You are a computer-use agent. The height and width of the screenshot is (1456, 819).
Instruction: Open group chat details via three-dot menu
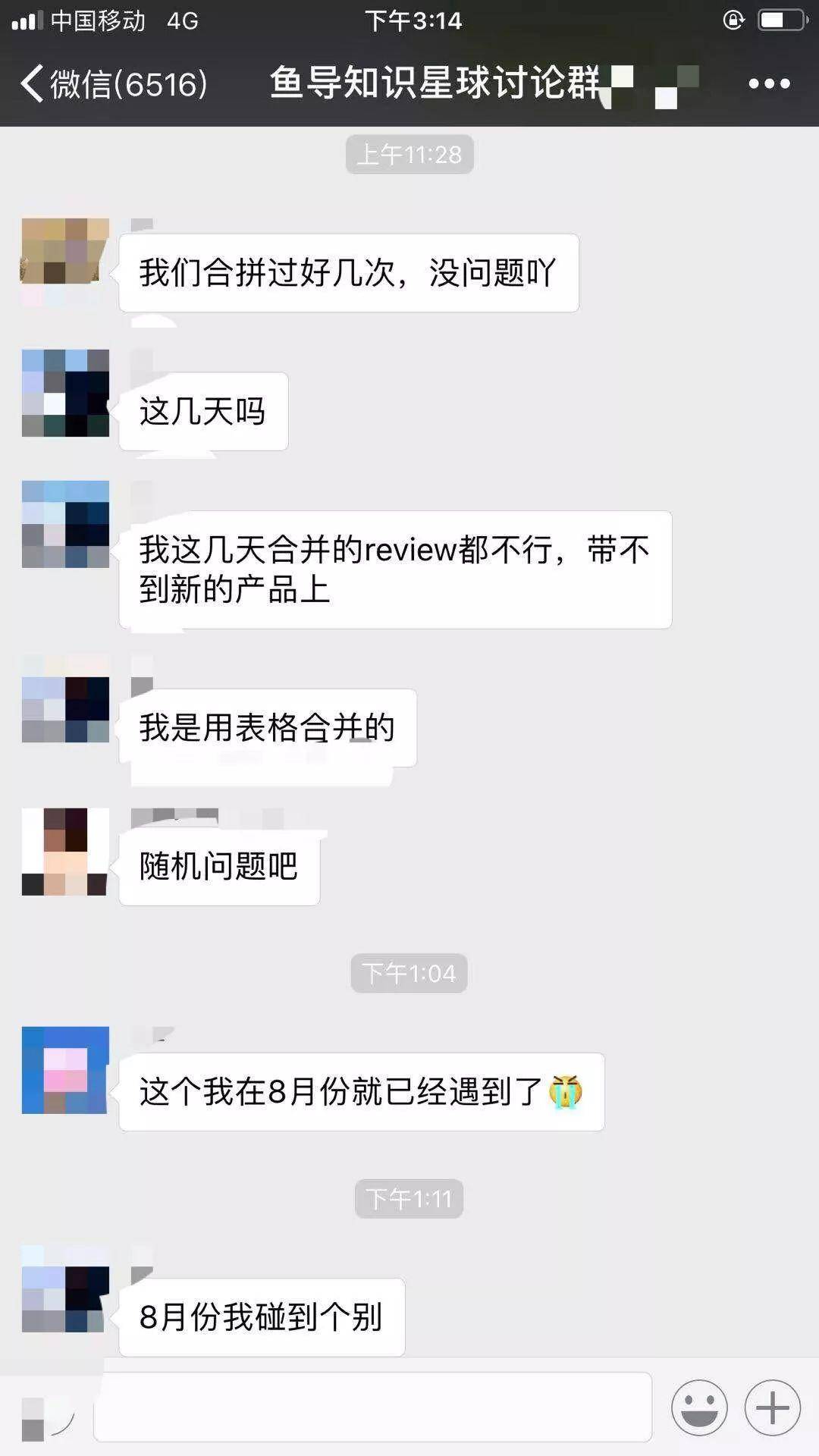pos(769,83)
